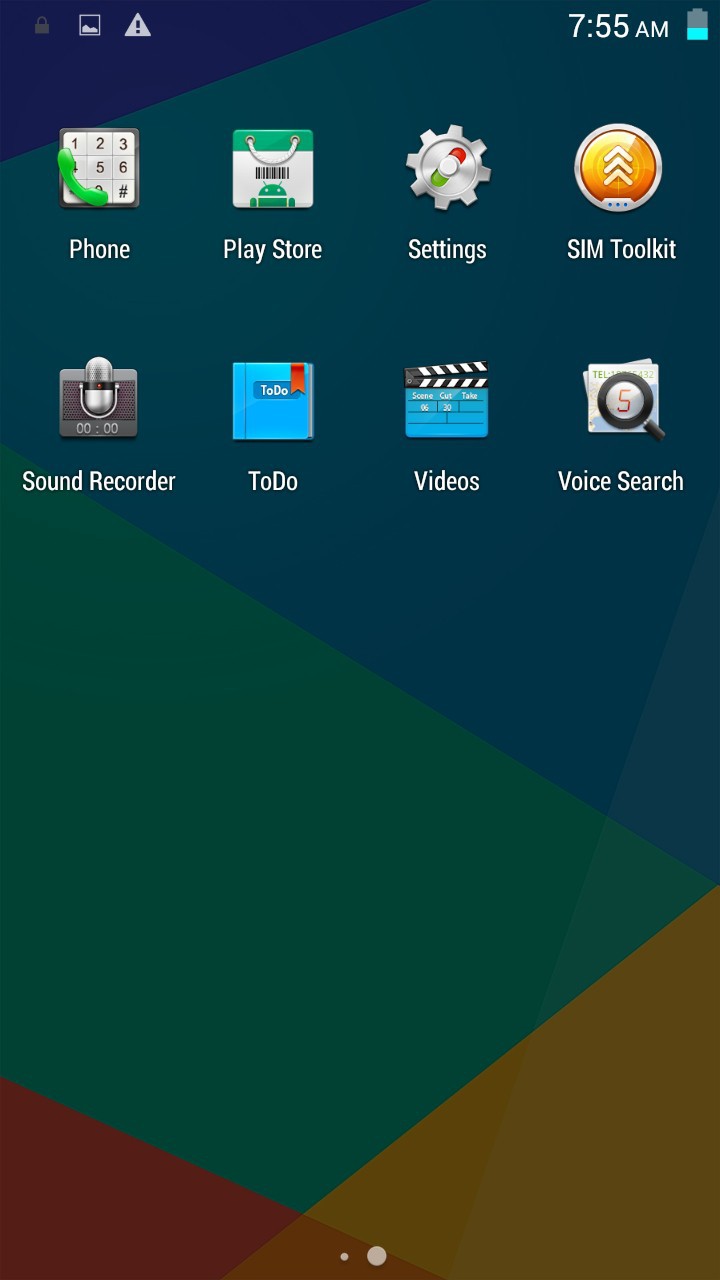Tap the ToDo app label

[x=273, y=480]
